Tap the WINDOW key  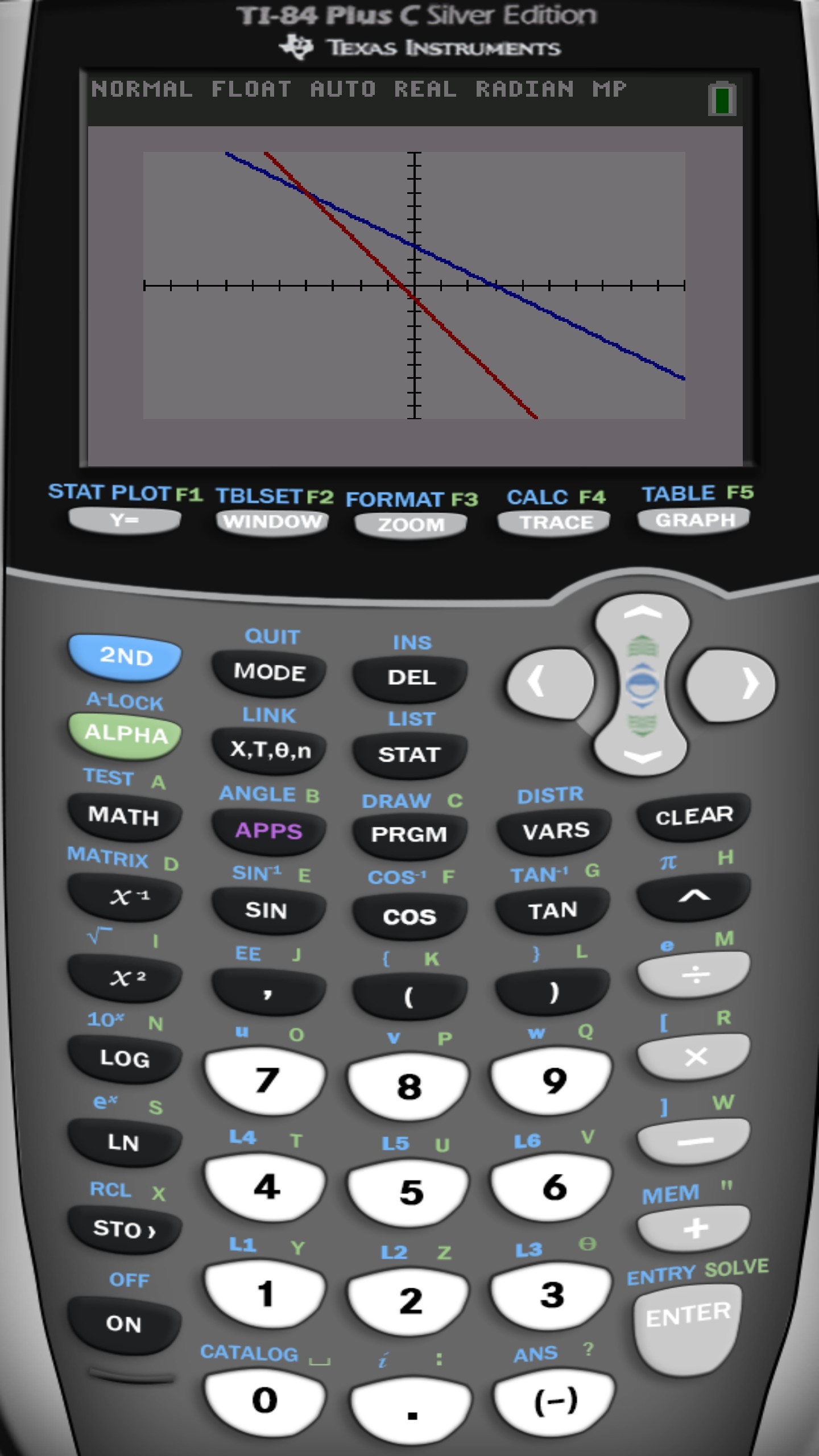[x=272, y=522]
